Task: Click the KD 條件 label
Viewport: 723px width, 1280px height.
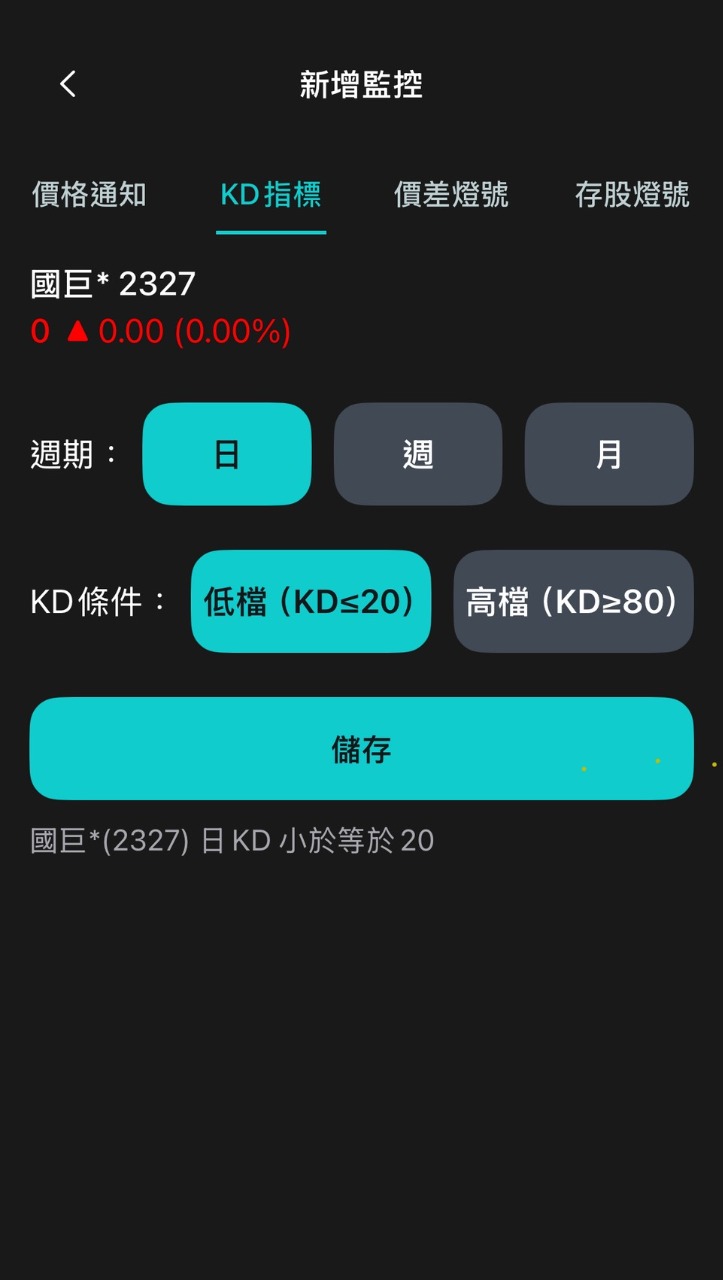Action: click(x=87, y=601)
